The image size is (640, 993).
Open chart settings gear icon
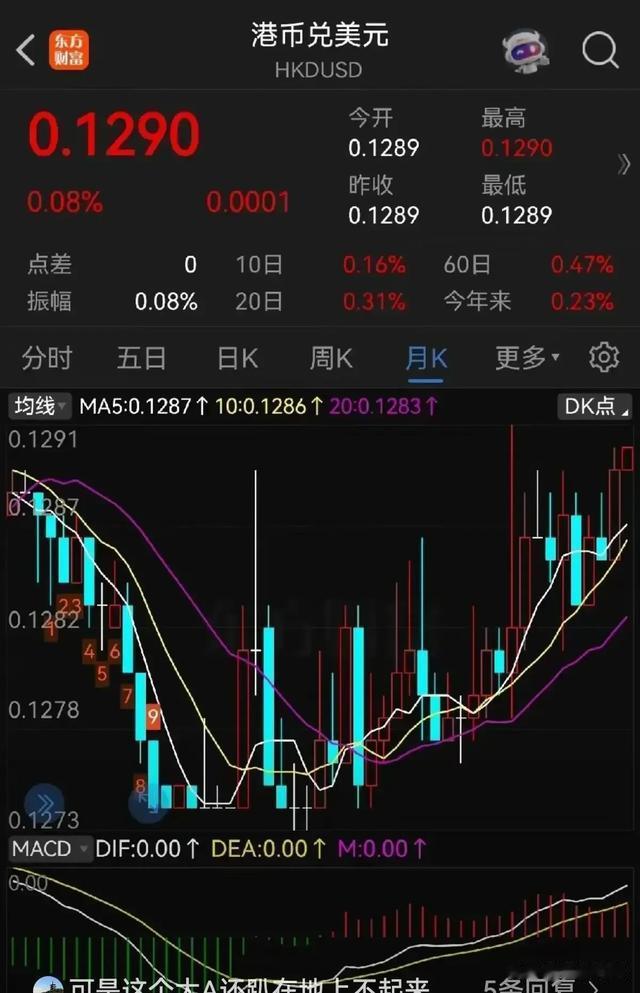(604, 357)
